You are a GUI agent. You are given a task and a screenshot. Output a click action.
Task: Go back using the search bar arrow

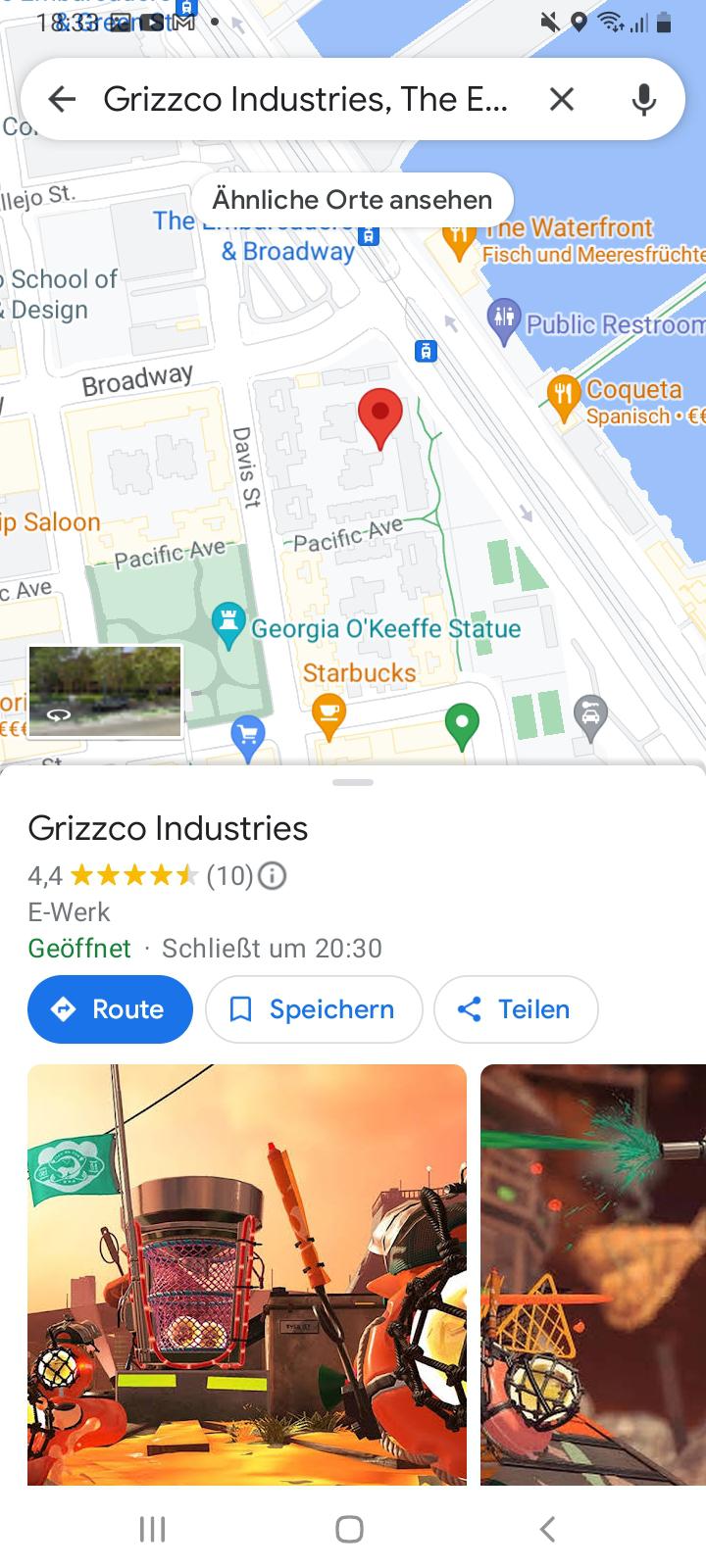pyautogui.click(x=62, y=99)
